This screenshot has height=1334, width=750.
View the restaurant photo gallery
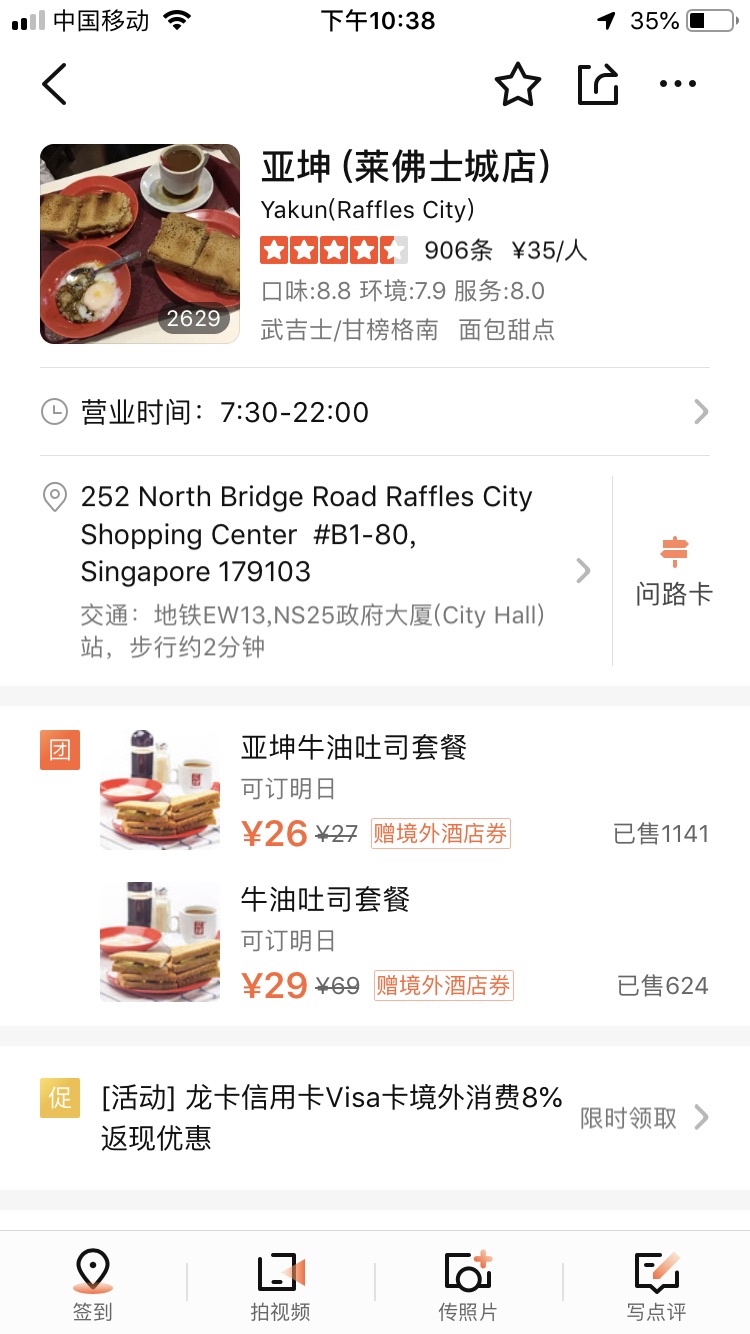140,244
